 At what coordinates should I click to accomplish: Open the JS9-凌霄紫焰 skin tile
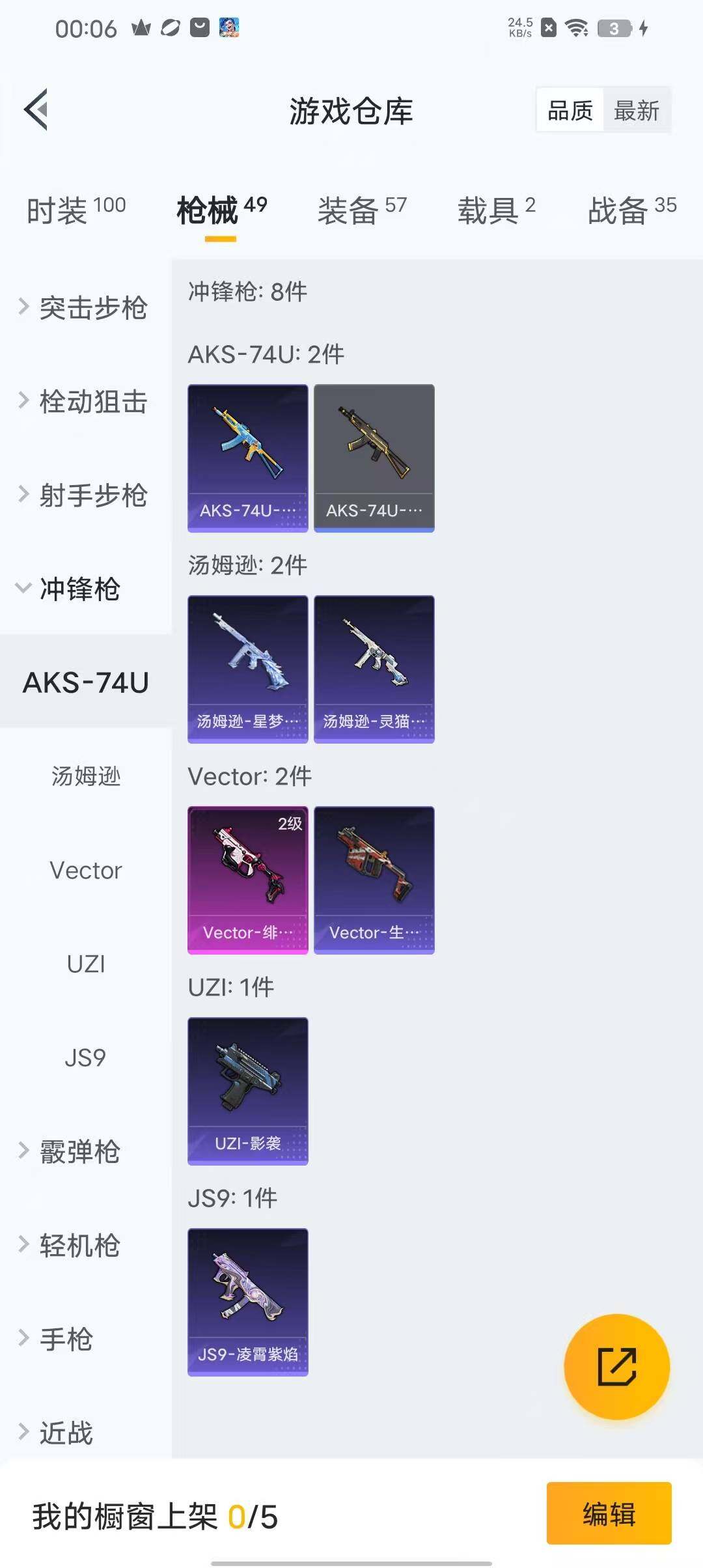click(247, 1302)
